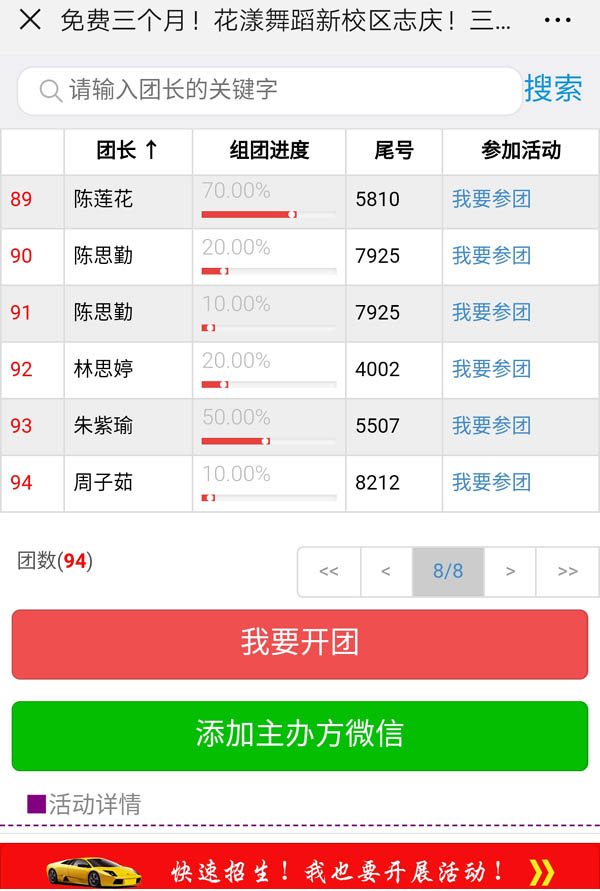The height and width of the screenshot is (891, 600).
Task: Join 林思婷's group via 我要参团
Action: tap(491, 369)
